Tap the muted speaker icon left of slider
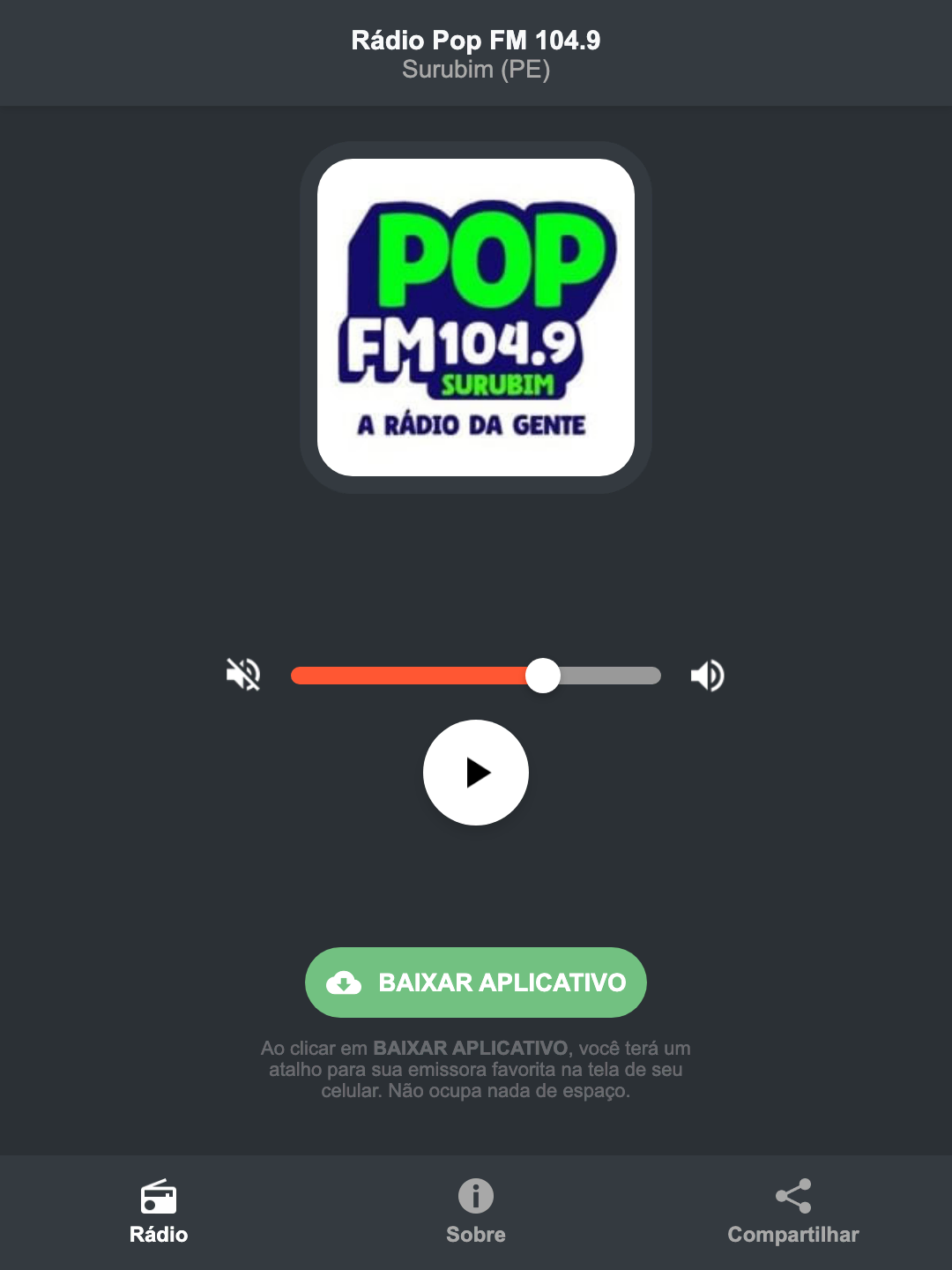The height and width of the screenshot is (1270, 952). [x=243, y=675]
